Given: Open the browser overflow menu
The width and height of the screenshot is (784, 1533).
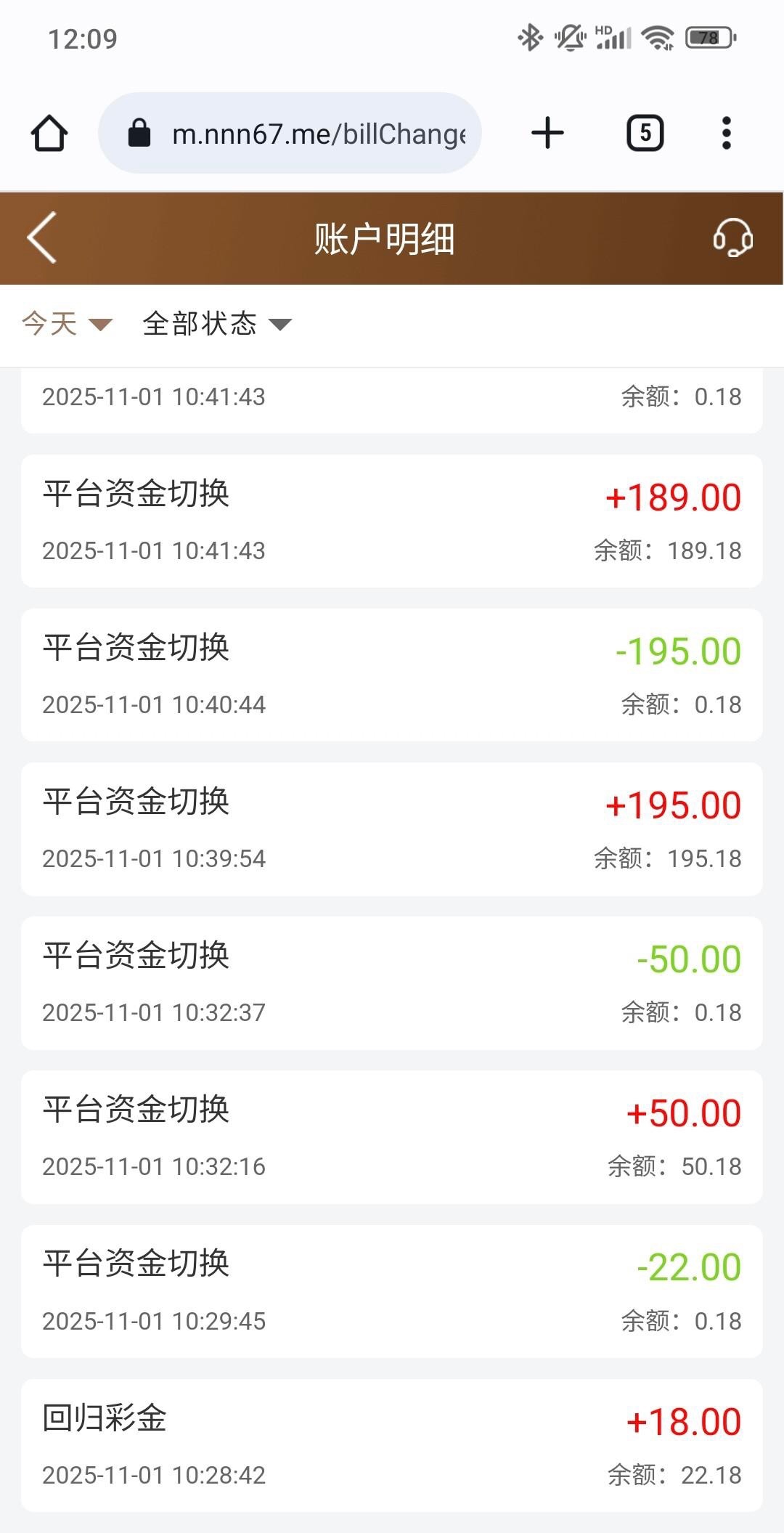Looking at the screenshot, I should (x=726, y=134).
